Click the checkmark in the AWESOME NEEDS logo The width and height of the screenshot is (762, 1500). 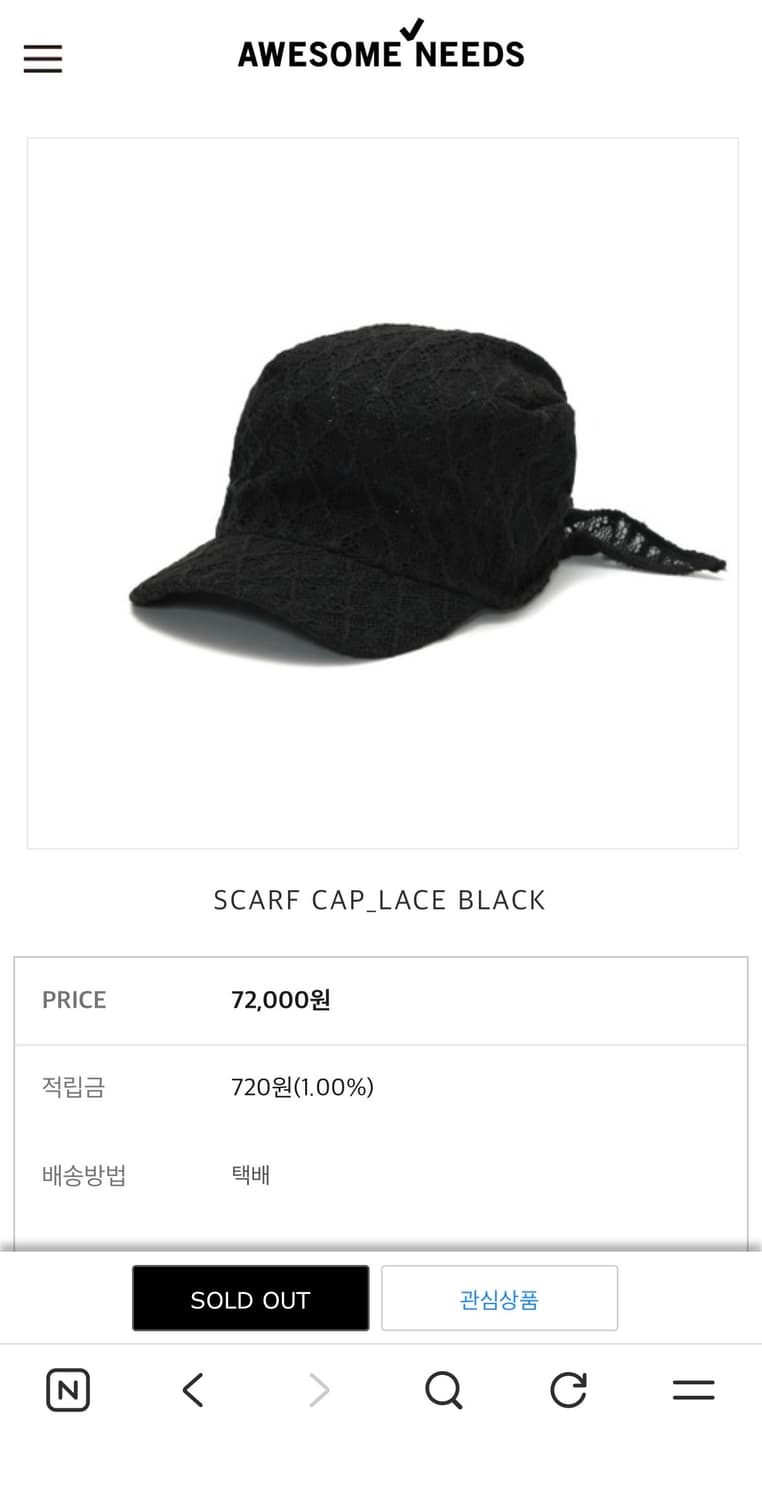(x=410, y=28)
